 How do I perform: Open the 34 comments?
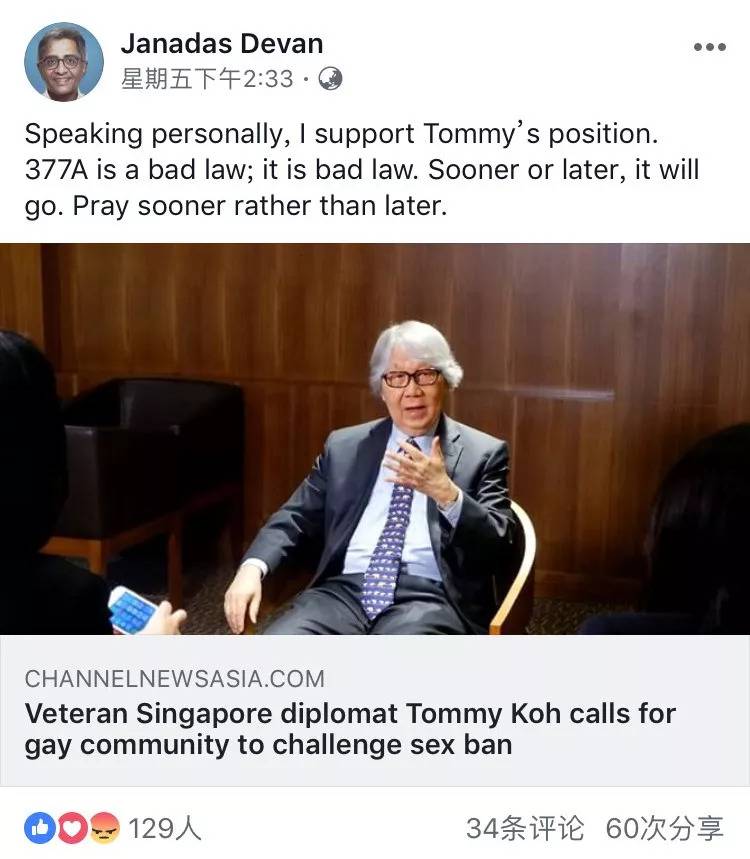click(x=525, y=828)
